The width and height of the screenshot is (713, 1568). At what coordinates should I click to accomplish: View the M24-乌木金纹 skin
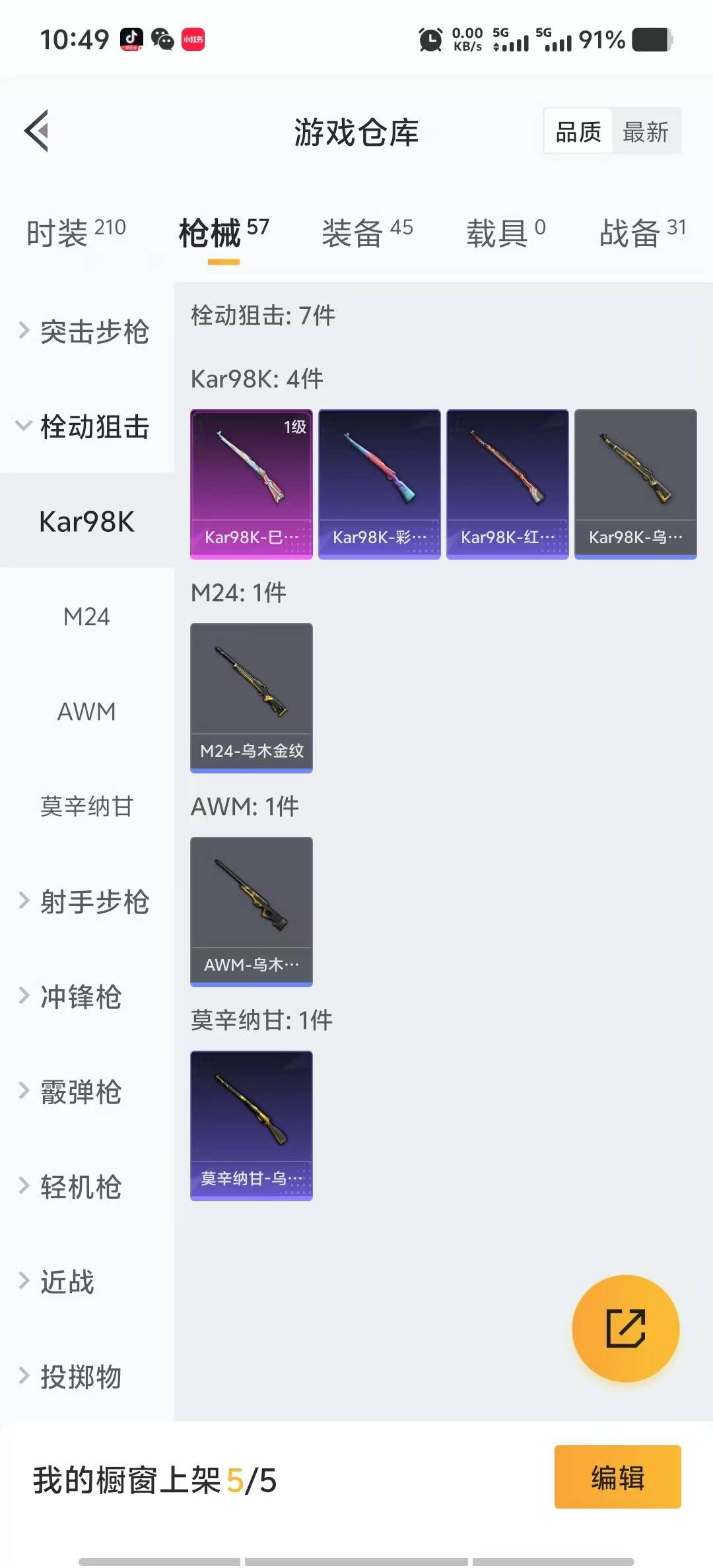tap(251, 698)
